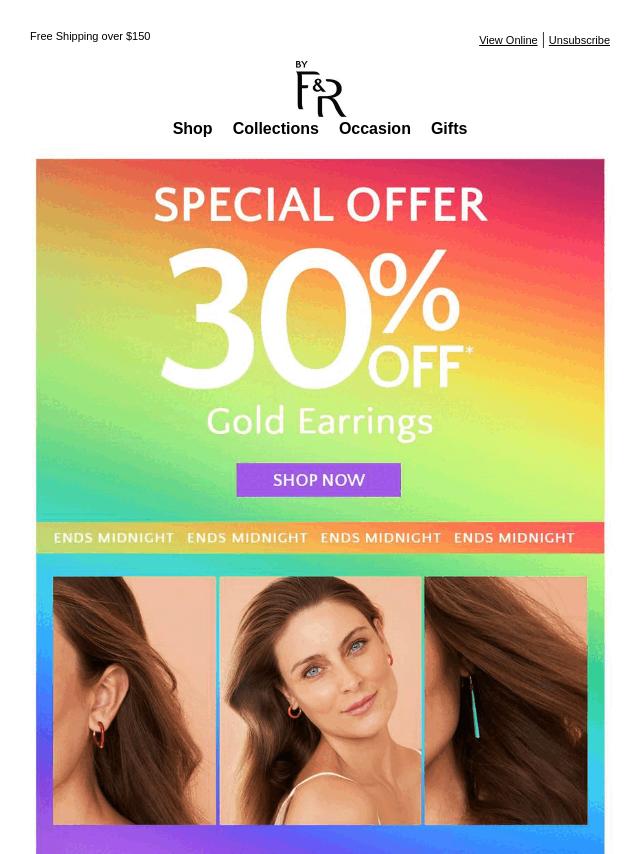Open the View Online link
This screenshot has height=854, width=640.
click(507, 40)
